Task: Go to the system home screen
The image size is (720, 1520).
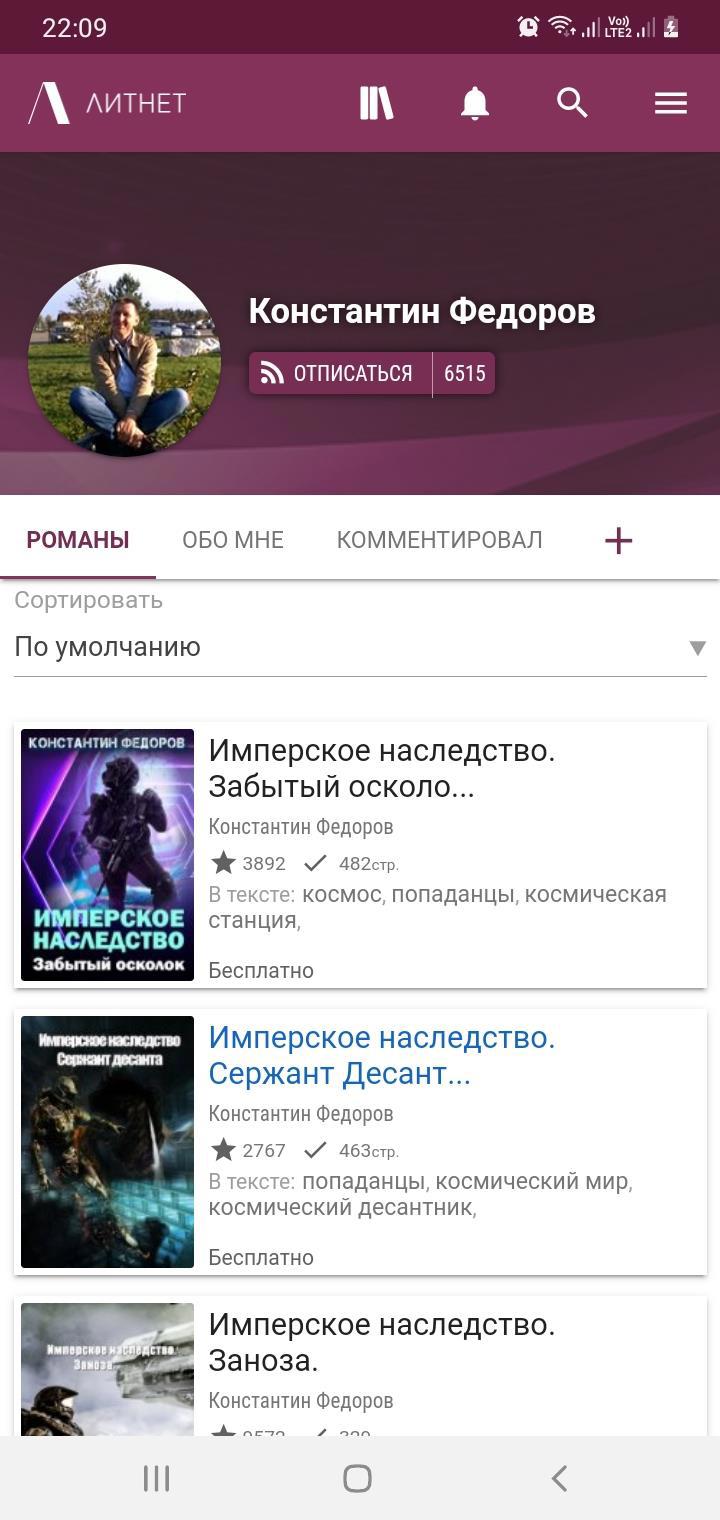Action: click(357, 1478)
